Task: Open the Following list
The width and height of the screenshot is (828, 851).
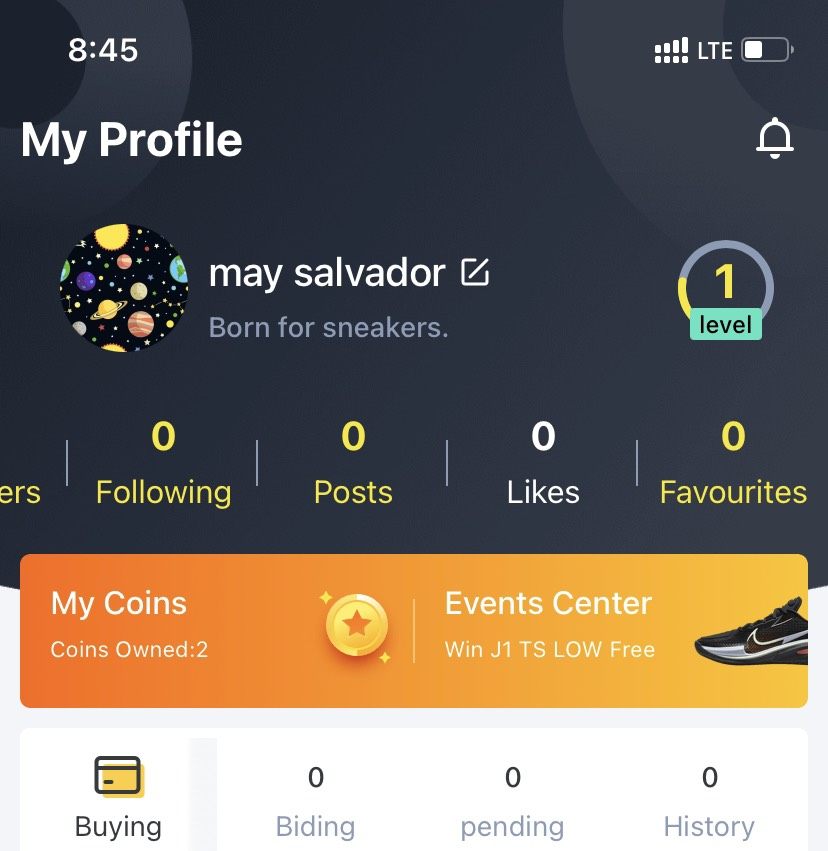Action: 163,463
